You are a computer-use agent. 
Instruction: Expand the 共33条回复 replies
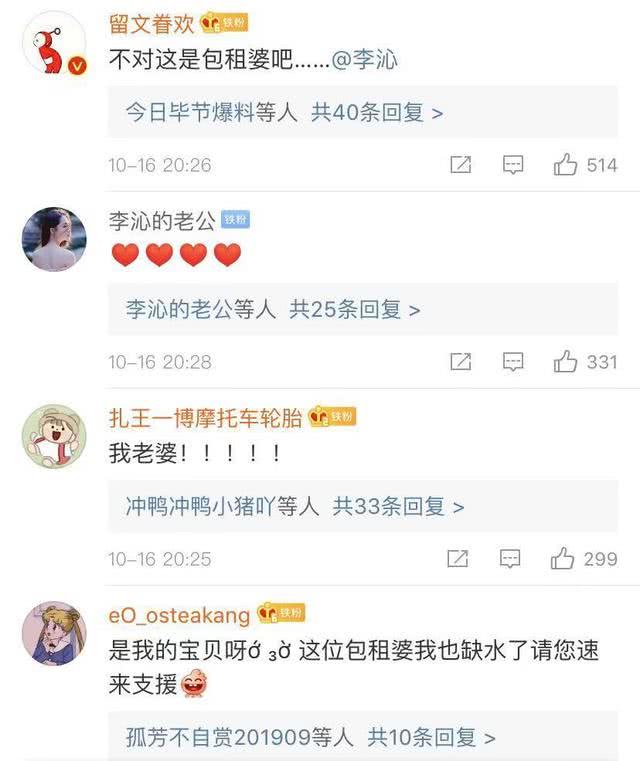point(398,507)
